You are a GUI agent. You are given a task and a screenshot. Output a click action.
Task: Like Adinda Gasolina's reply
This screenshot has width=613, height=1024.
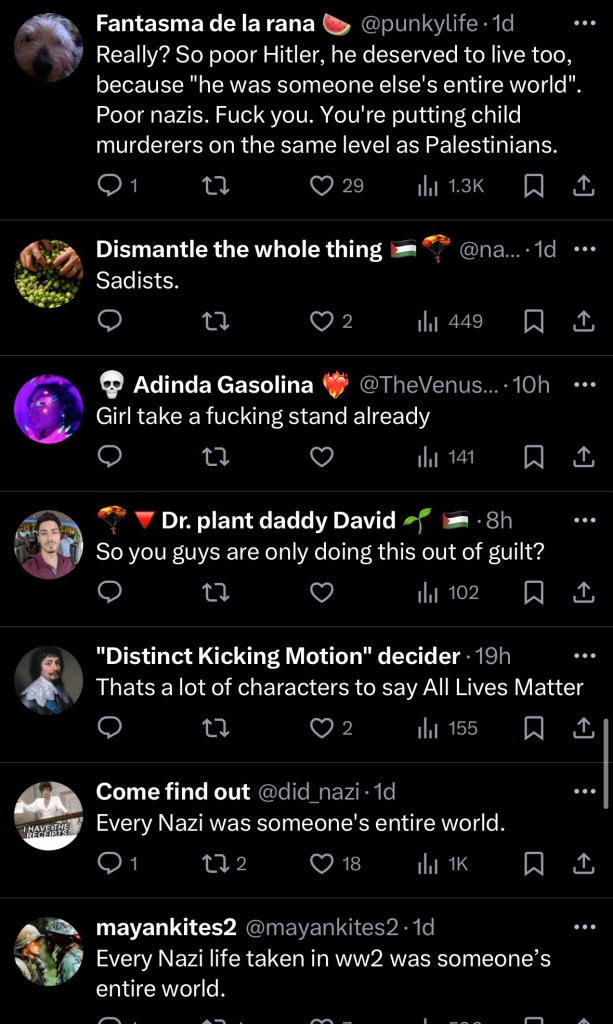(321, 457)
